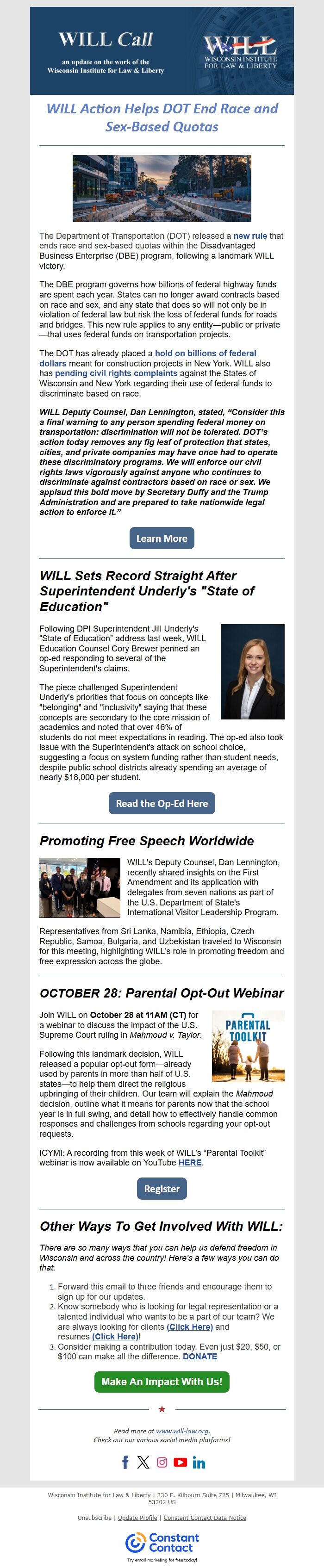Open WILL's YouTube channel icon
324x1568 pixels.
click(180, 1462)
